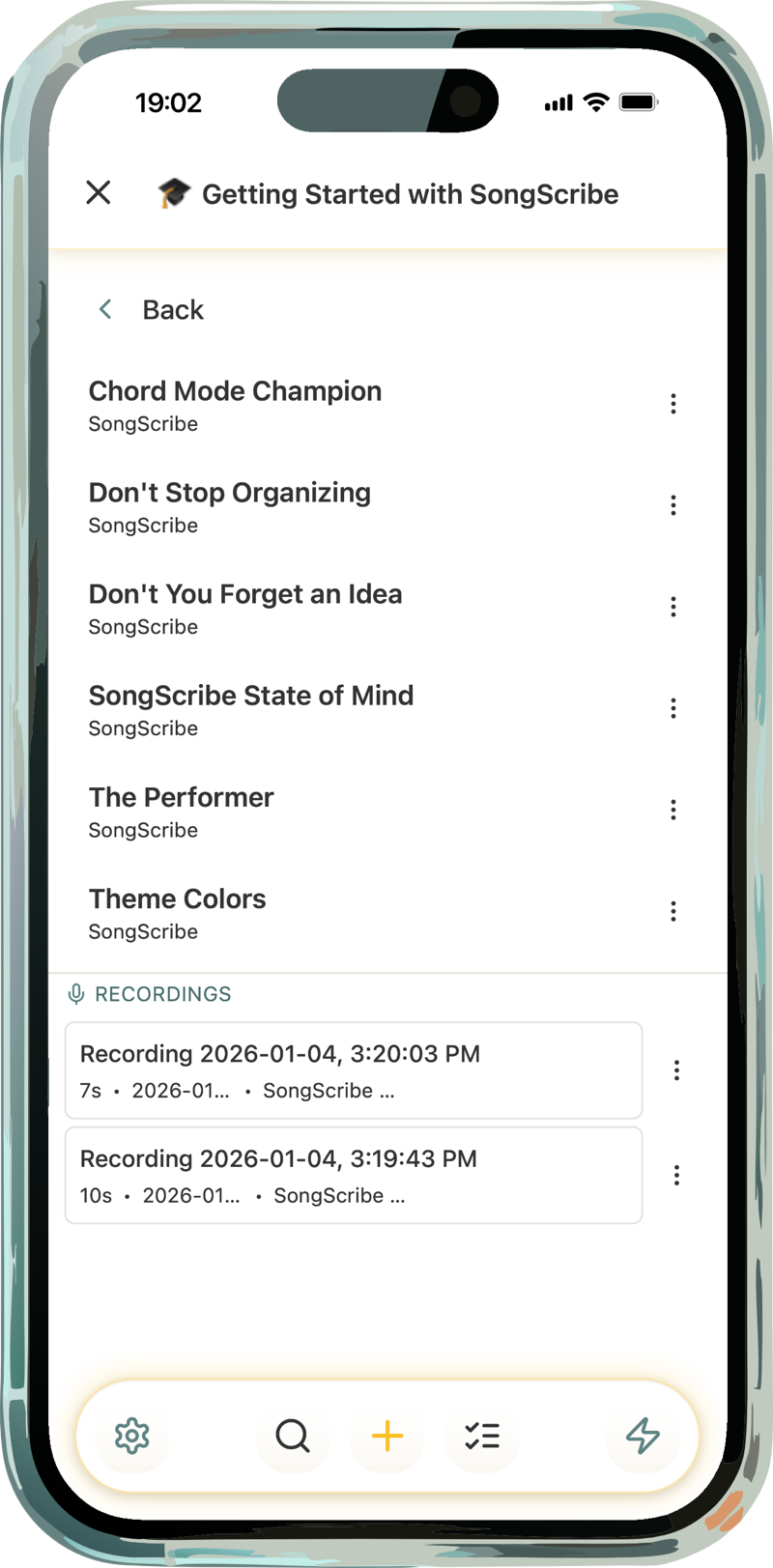Tap the 7s duration label on the first recording
The height and width of the screenshot is (1568, 773).
pos(88,1090)
